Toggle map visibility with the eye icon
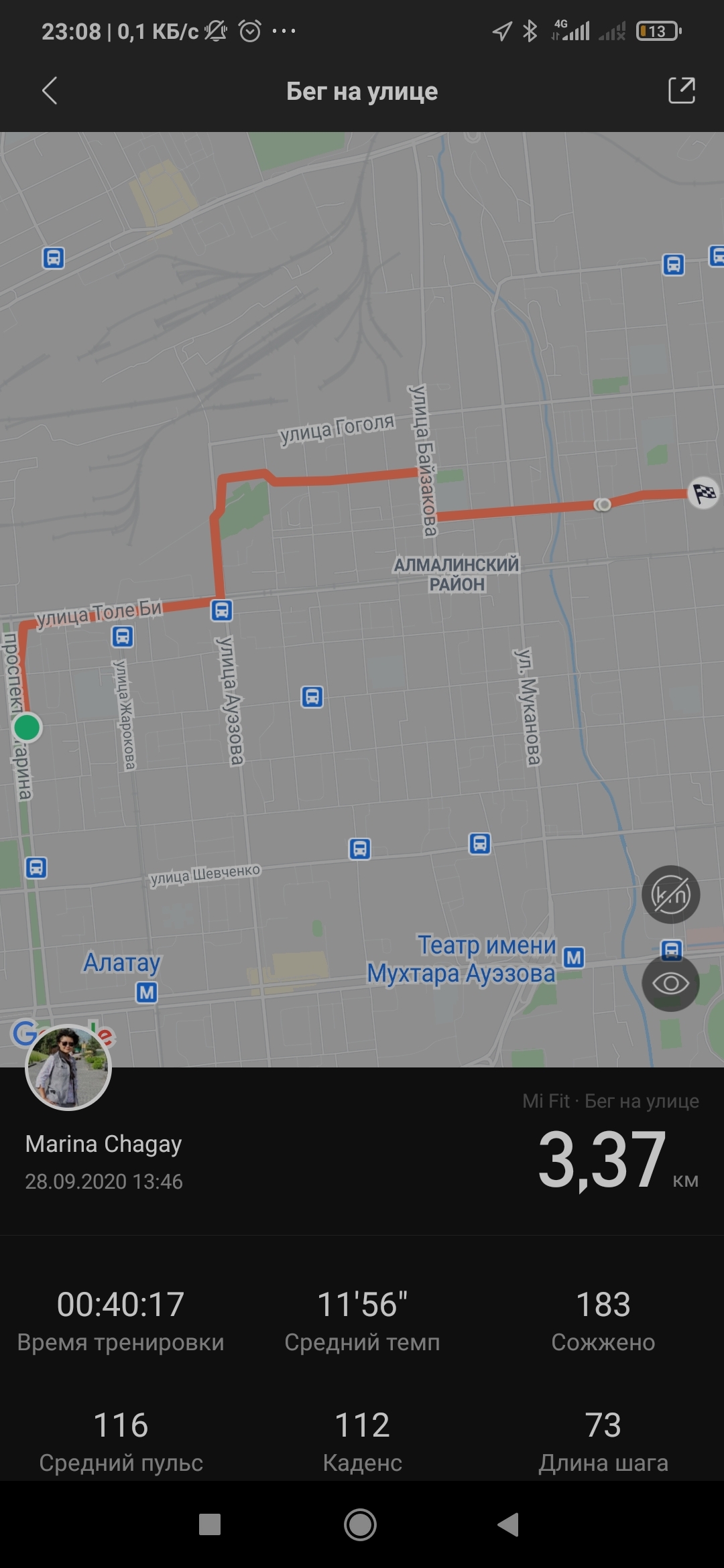The width and height of the screenshot is (724, 1568). (670, 983)
